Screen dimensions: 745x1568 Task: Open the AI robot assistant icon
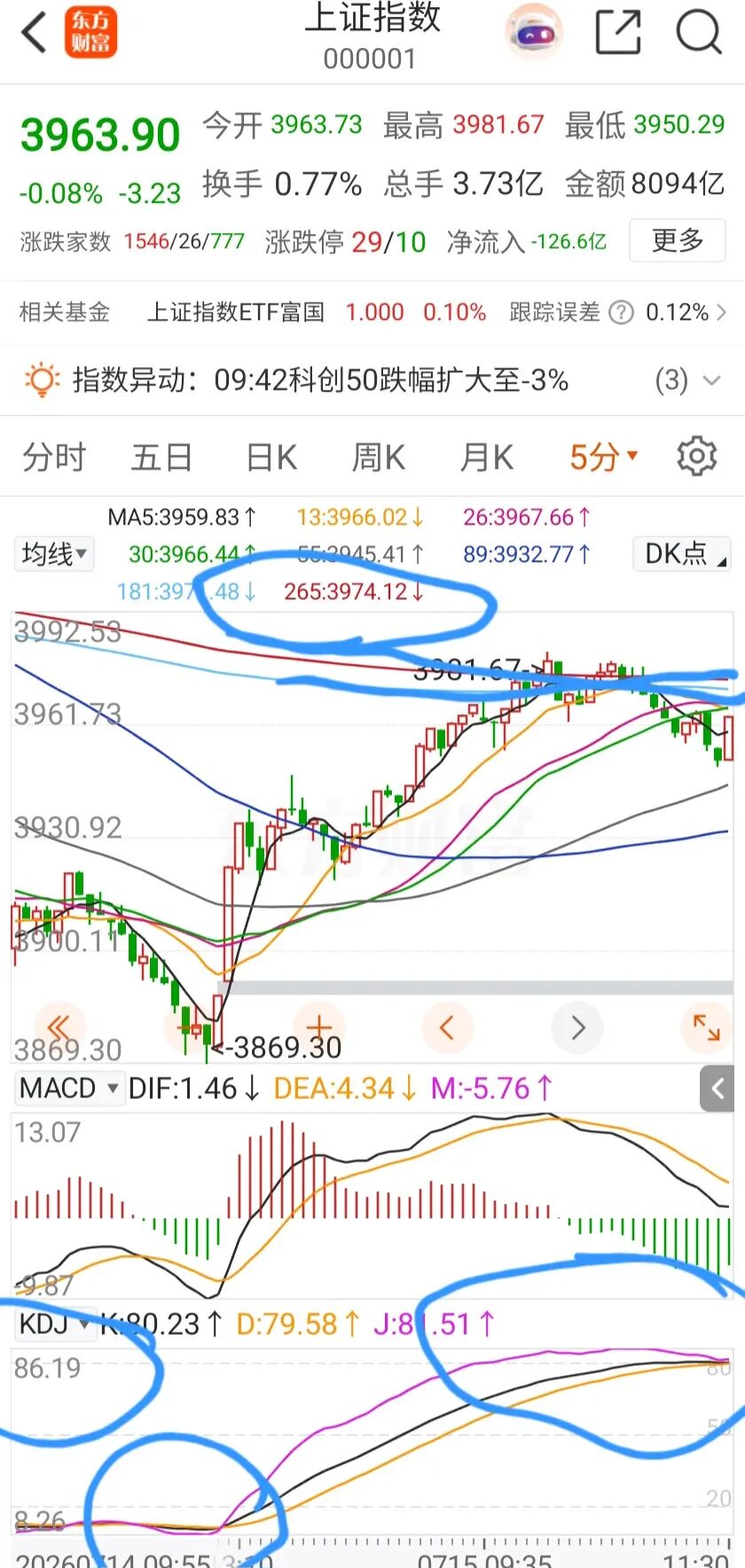[533, 34]
